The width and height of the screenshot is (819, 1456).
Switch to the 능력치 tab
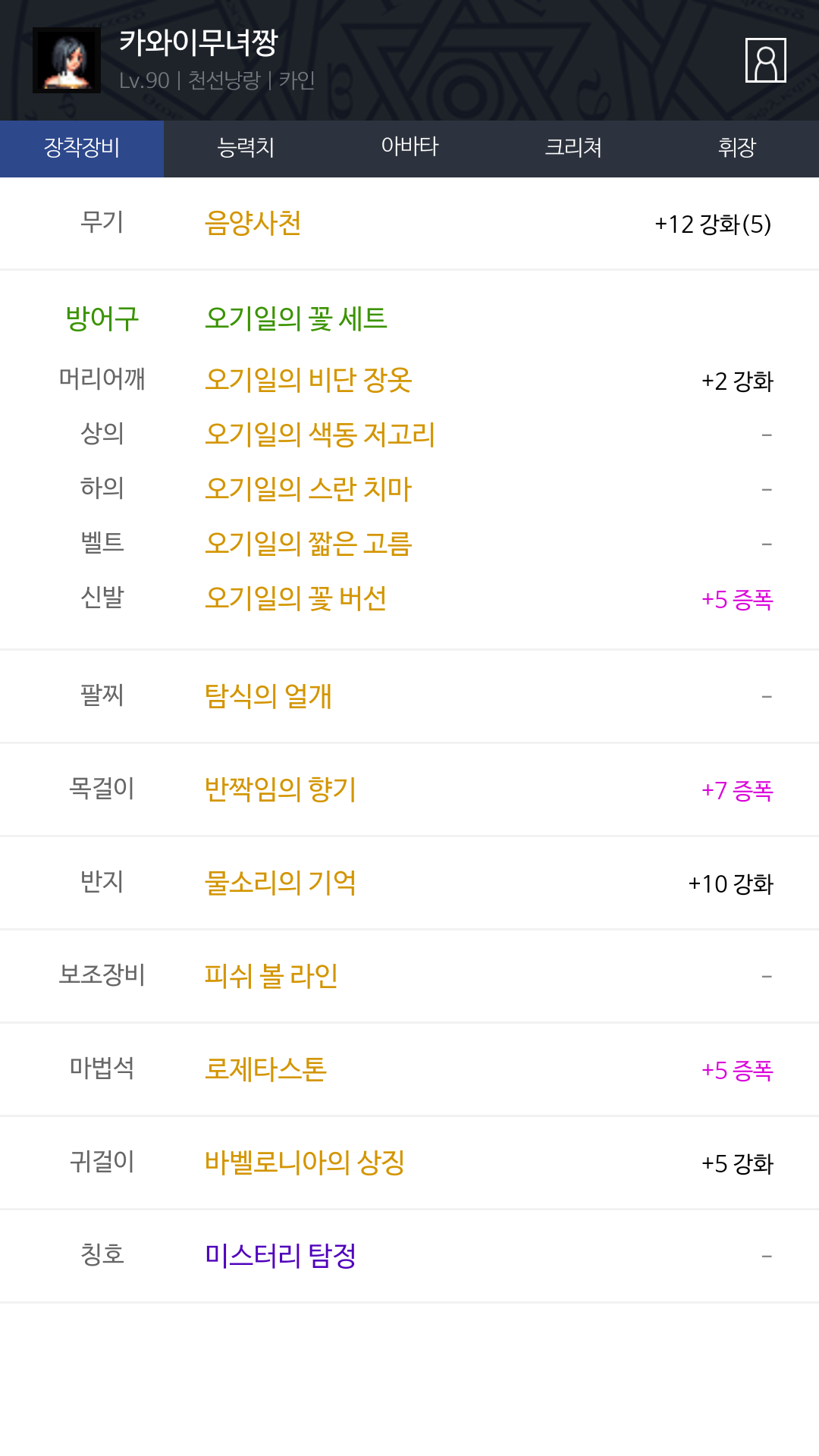[246, 149]
